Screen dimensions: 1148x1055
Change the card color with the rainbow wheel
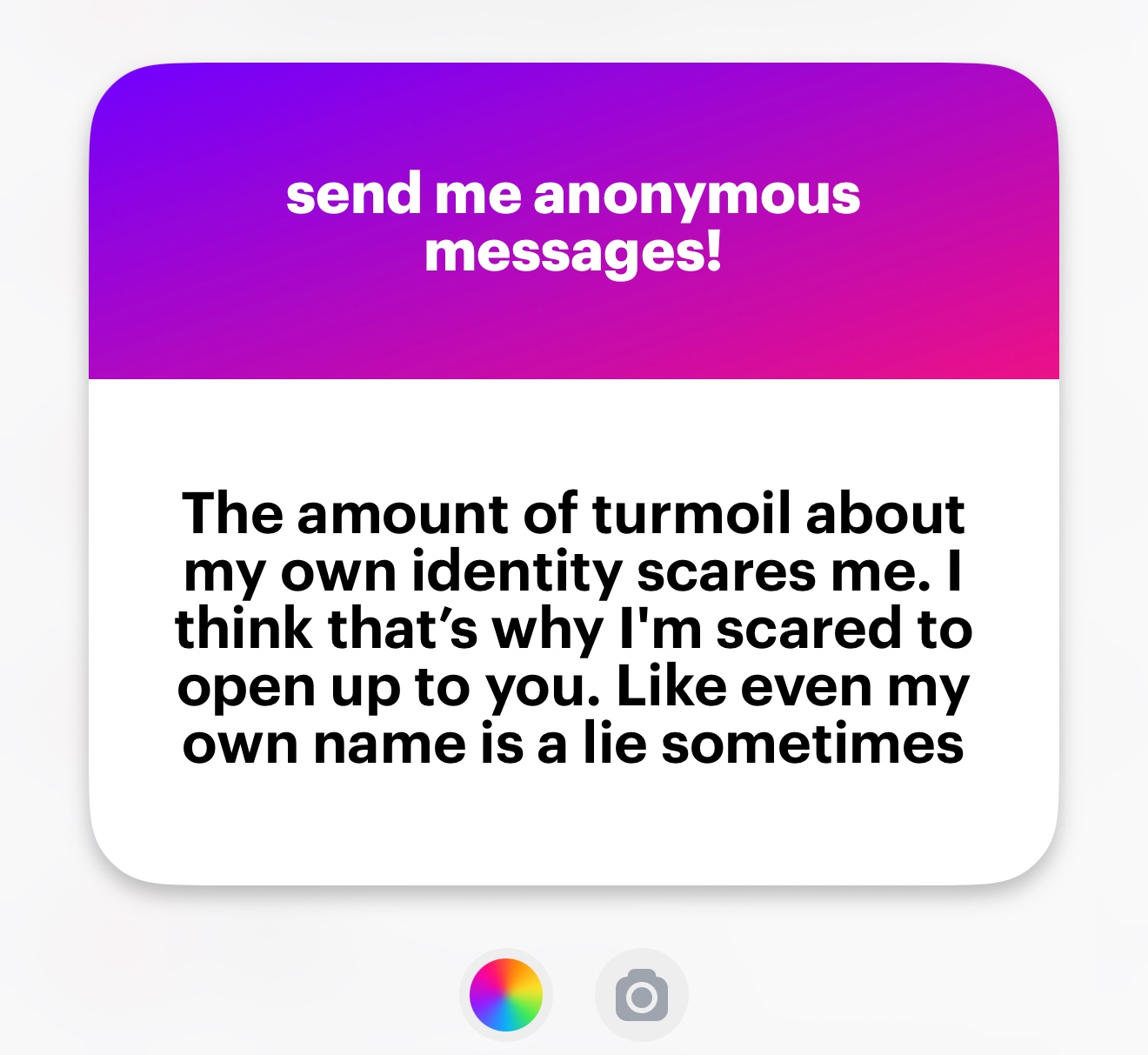[505, 995]
